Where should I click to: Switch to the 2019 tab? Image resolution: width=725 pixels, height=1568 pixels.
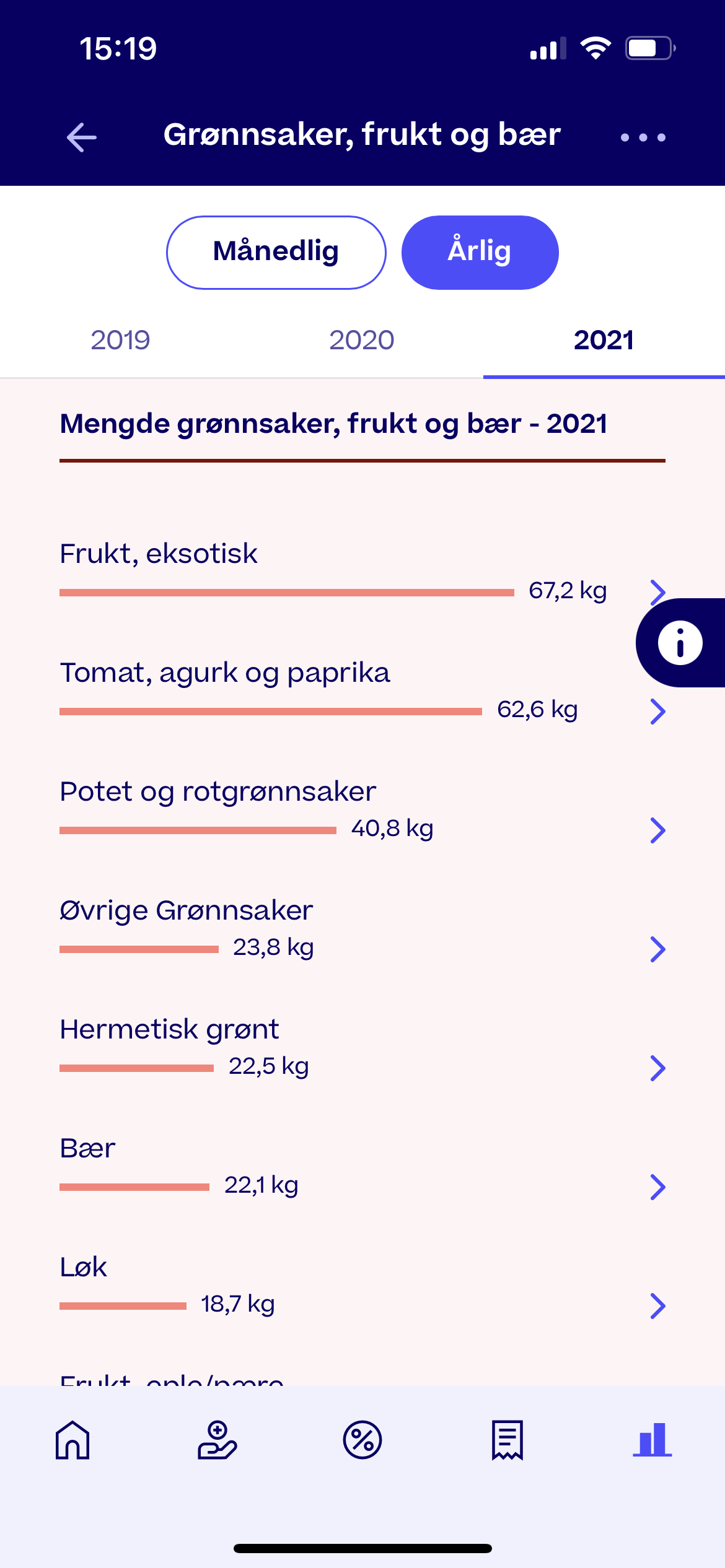(x=120, y=341)
